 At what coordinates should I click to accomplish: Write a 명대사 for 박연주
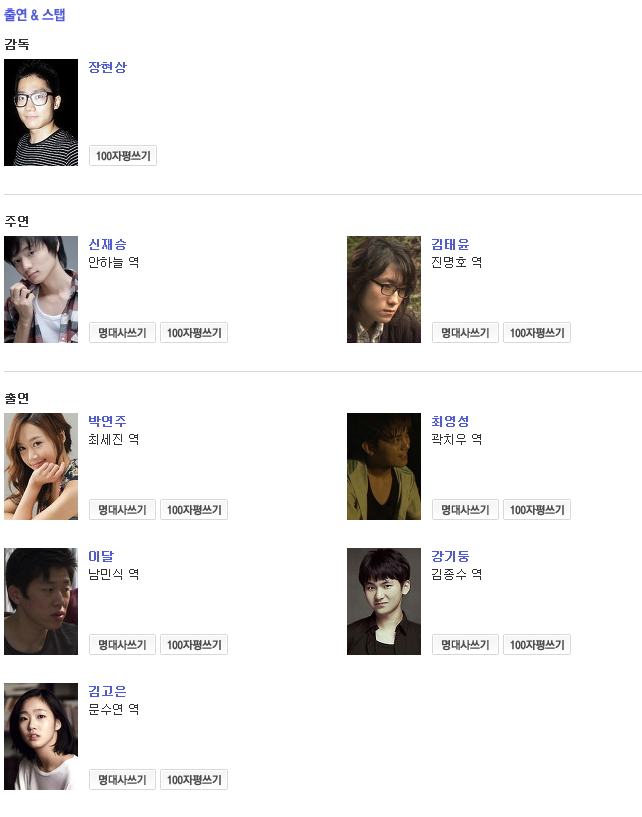pos(122,510)
